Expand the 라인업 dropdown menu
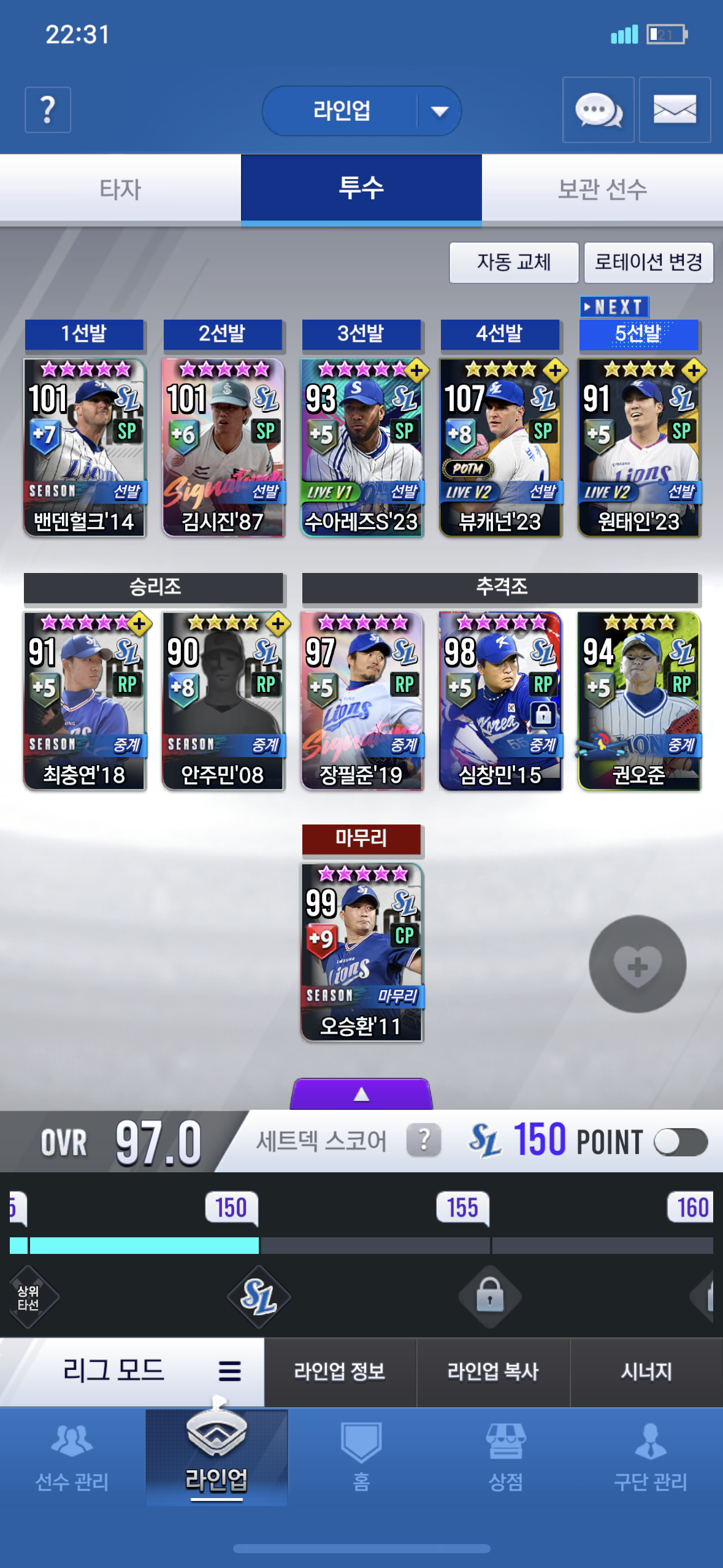The height and width of the screenshot is (1568, 723). click(438, 111)
